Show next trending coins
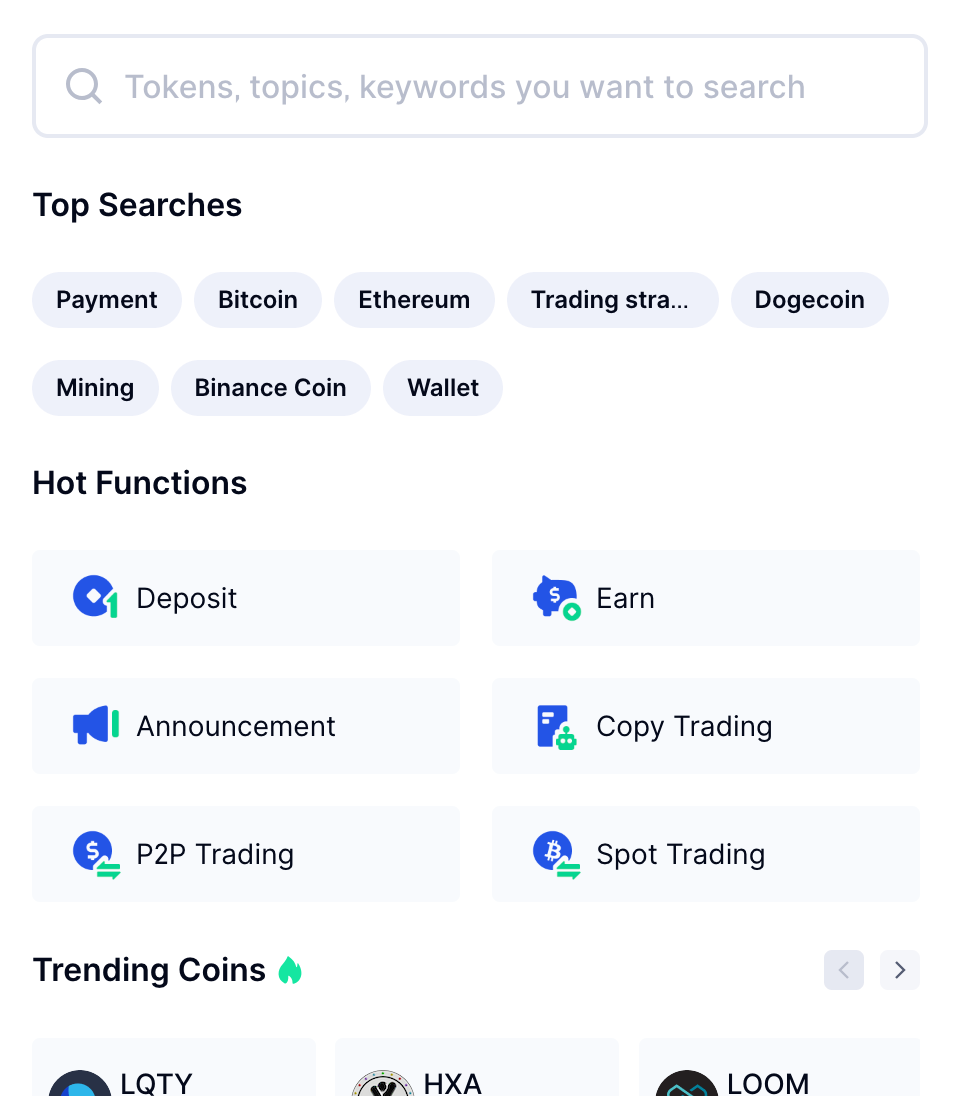The width and height of the screenshot is (964, 1108). (900, 970)
